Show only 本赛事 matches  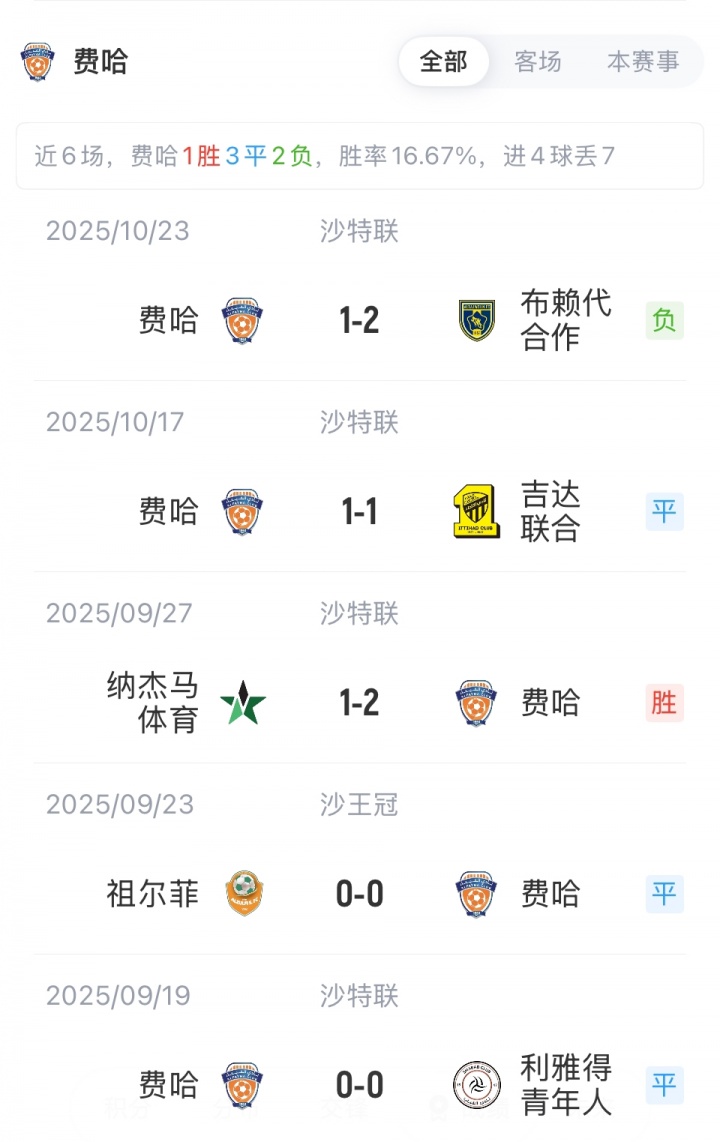[x=642, y=62]
